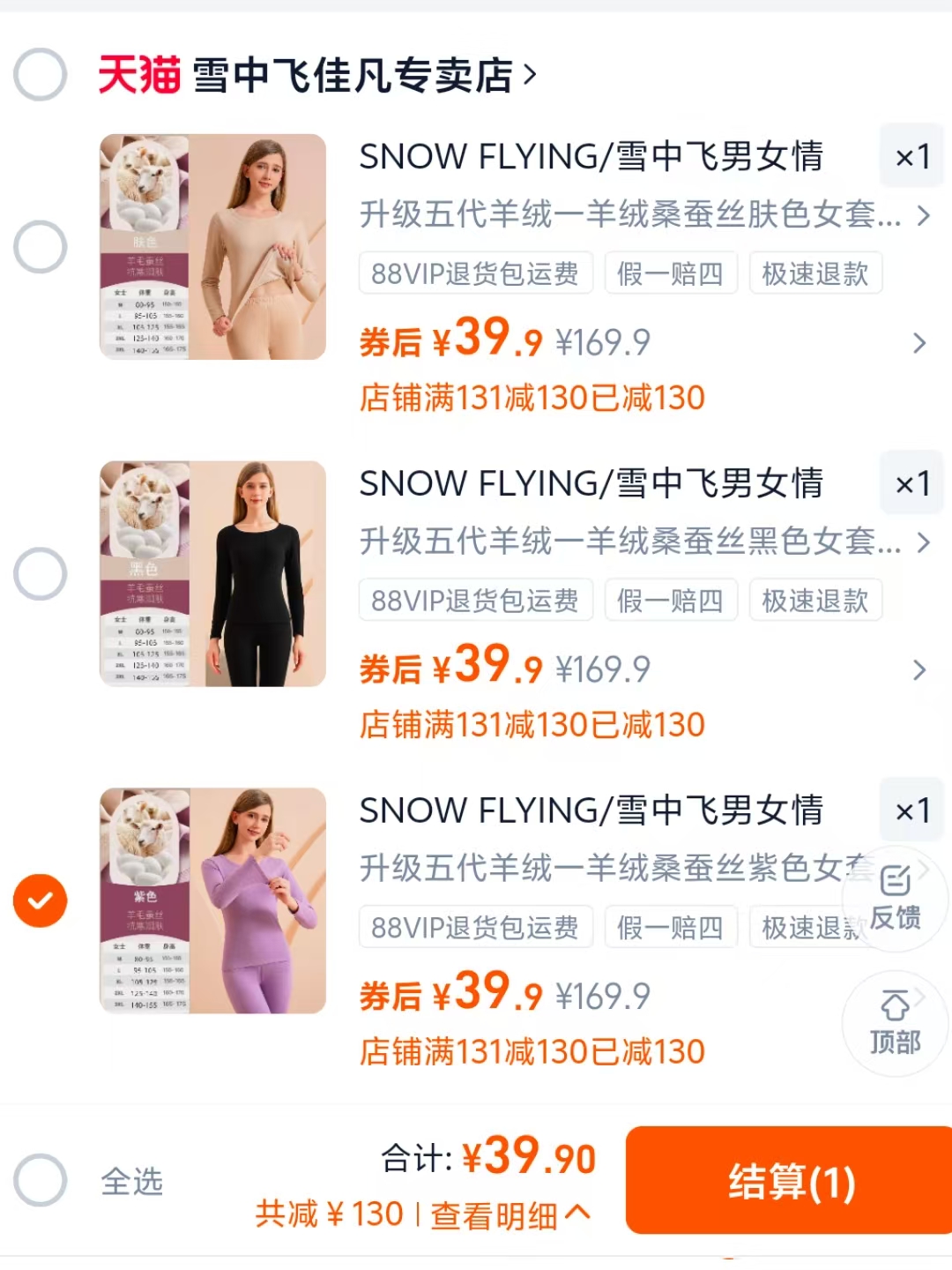The height and width of the screenshot is (1270, 952).
Task: Click the 88VIP退货包运费 tag on first item
Action: point(475,273)
